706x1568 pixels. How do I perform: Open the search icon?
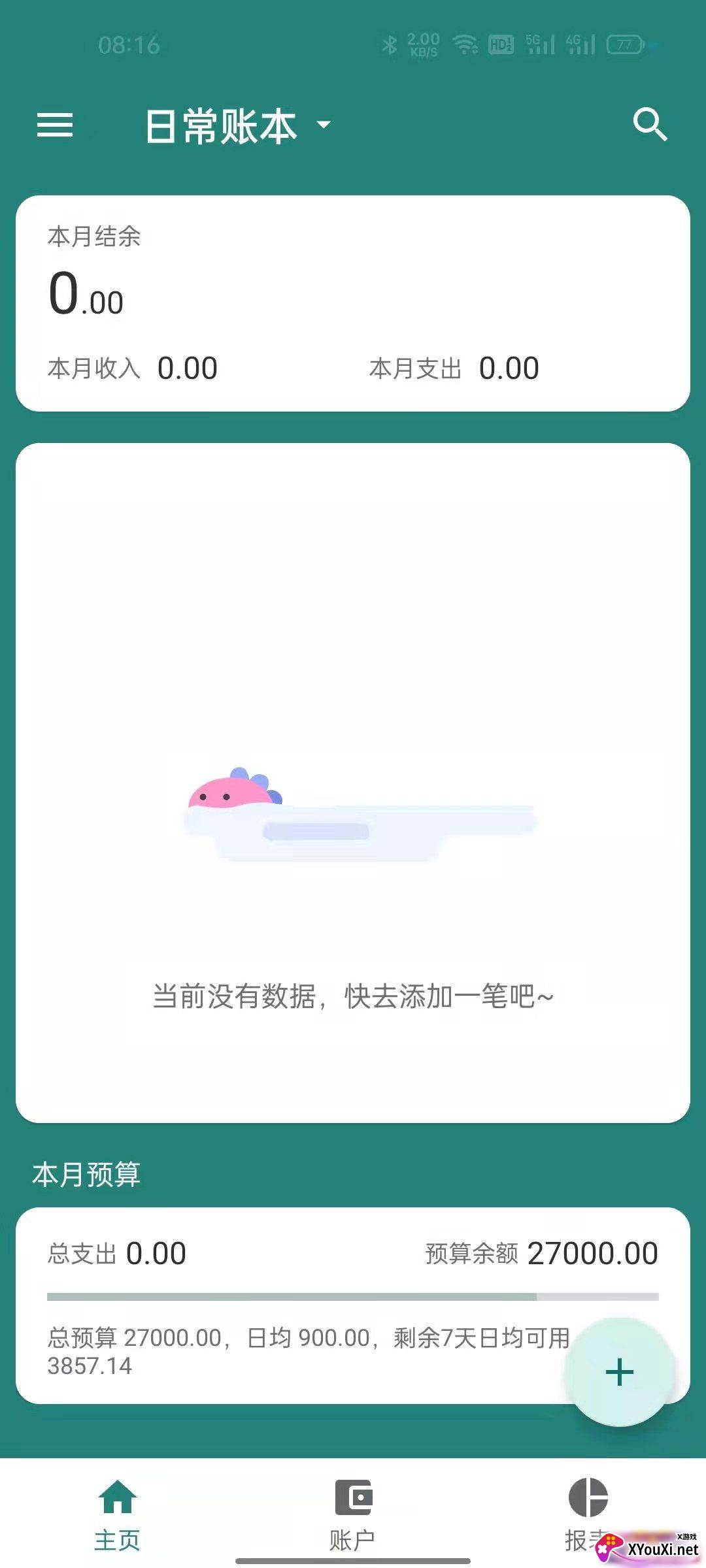pos(650,125)
